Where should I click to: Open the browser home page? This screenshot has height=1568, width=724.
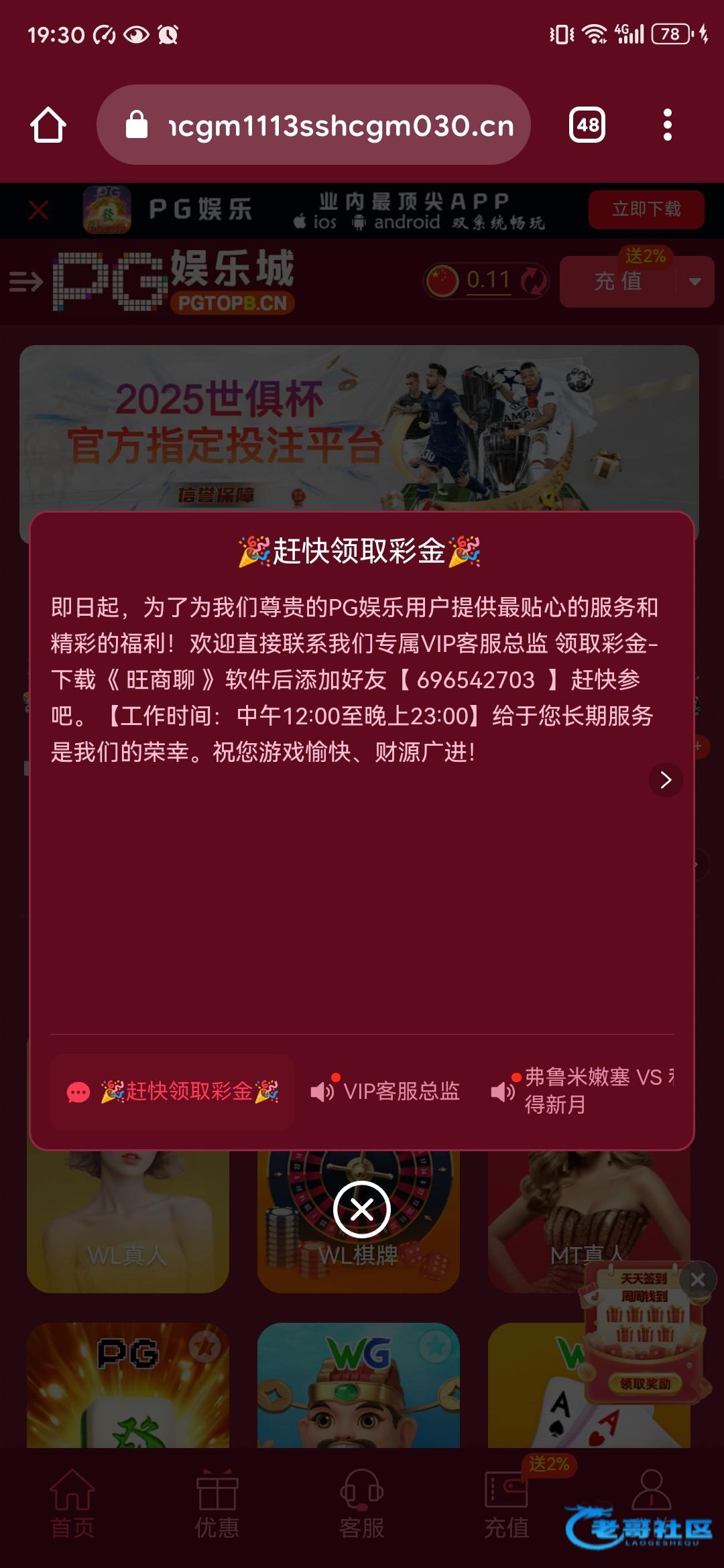click(48, 125)
